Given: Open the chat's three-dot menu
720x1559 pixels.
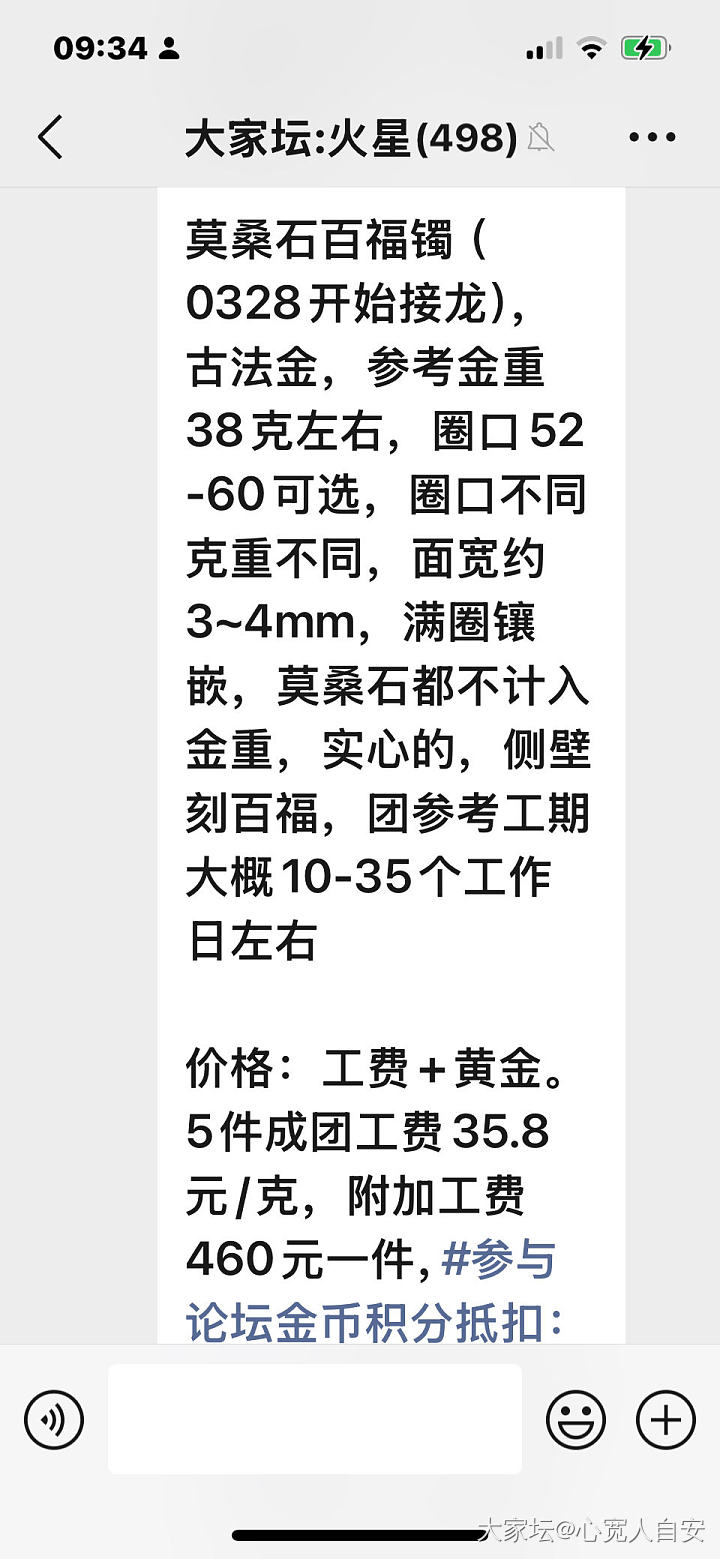Looking at the screenshot, I should coord(652,138).
